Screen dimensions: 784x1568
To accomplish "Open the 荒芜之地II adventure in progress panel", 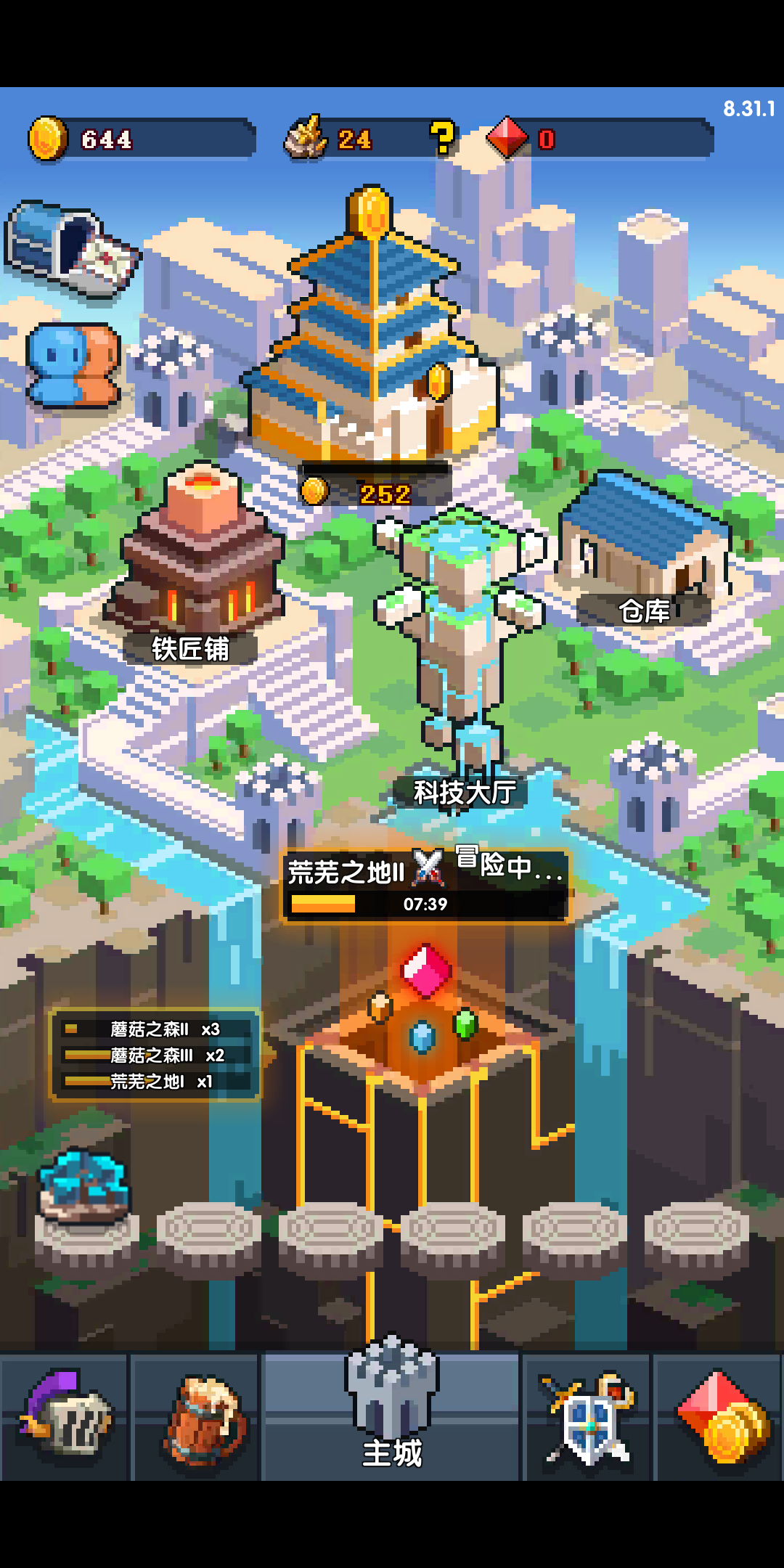I will click(425, 886).
